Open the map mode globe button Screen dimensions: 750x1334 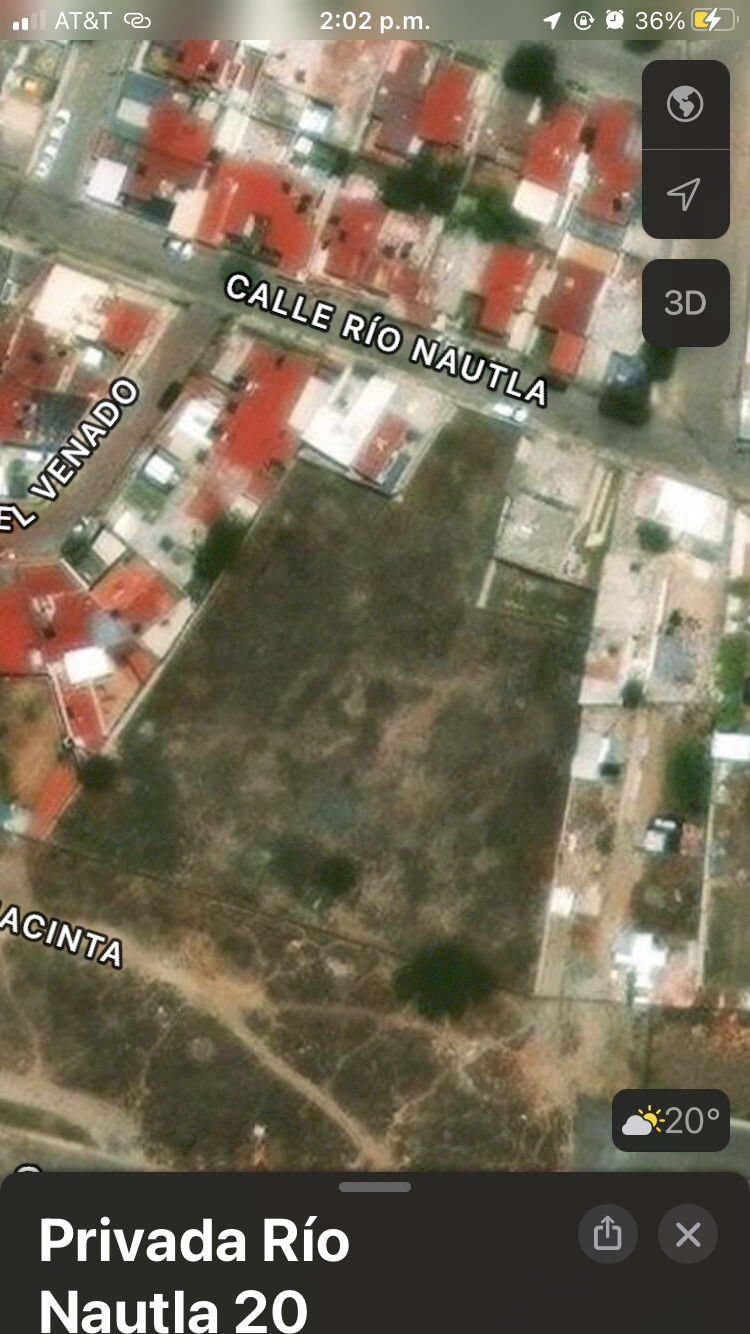(685, 104)
